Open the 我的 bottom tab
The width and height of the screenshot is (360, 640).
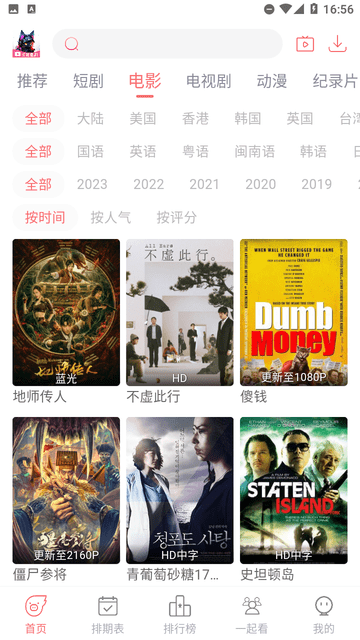[324, 615]
